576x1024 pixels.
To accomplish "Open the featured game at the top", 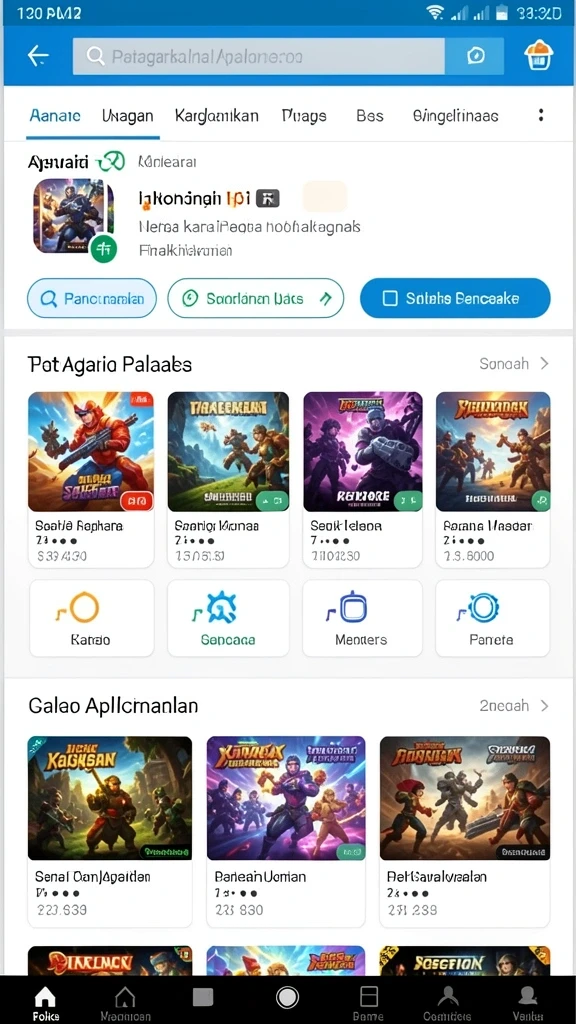I will pos(74,217).
